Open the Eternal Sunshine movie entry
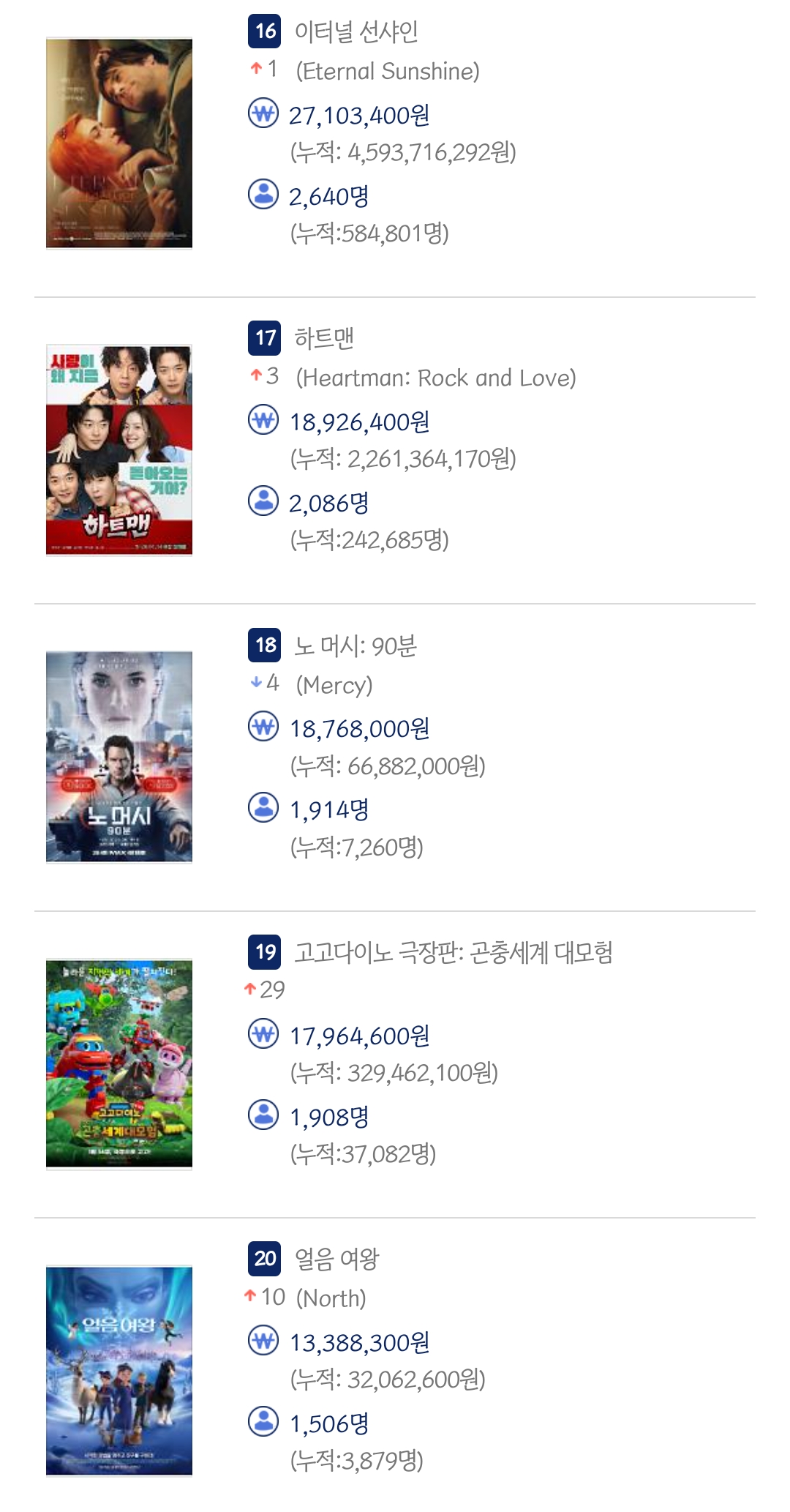 356,32
